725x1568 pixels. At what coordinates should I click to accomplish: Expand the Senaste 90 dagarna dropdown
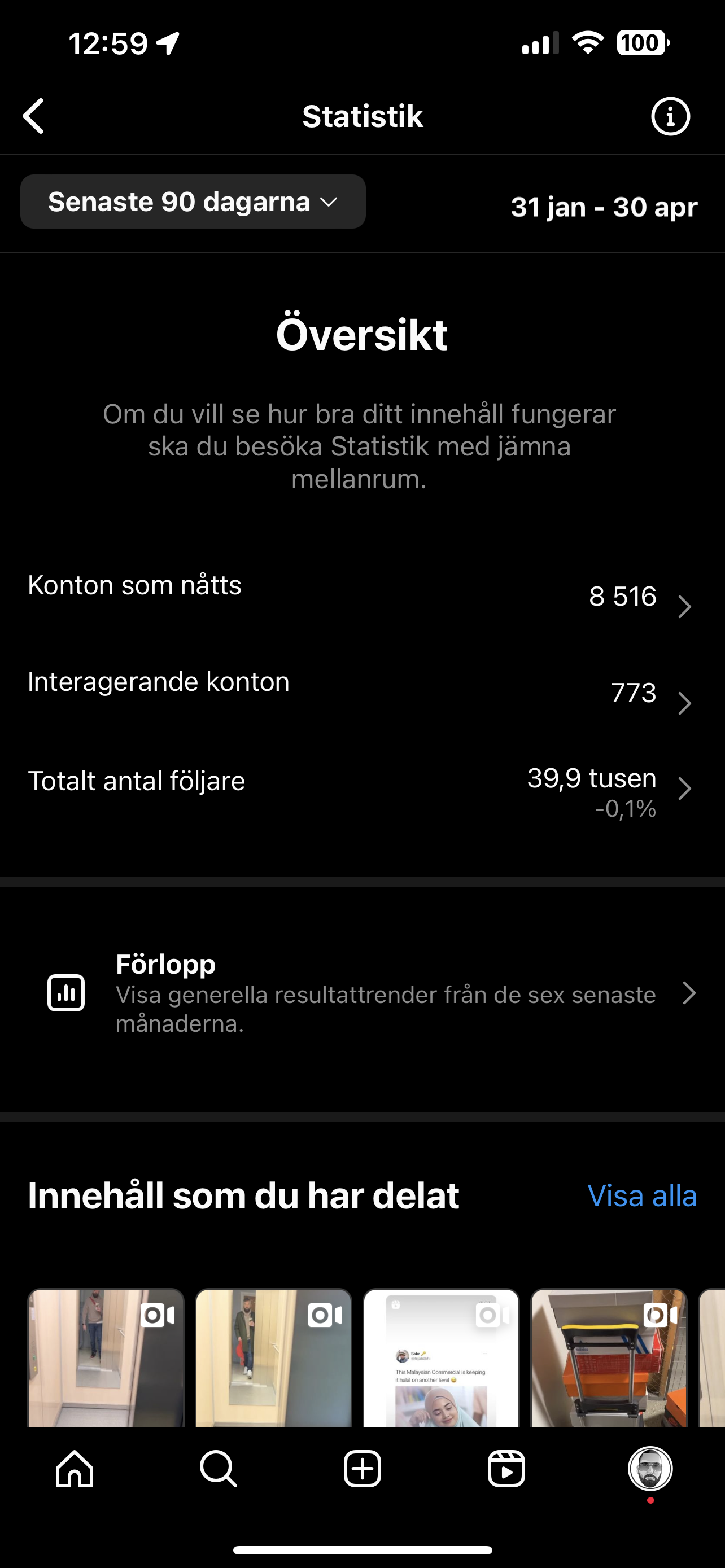pyautogui.click(x=193, y=202)
